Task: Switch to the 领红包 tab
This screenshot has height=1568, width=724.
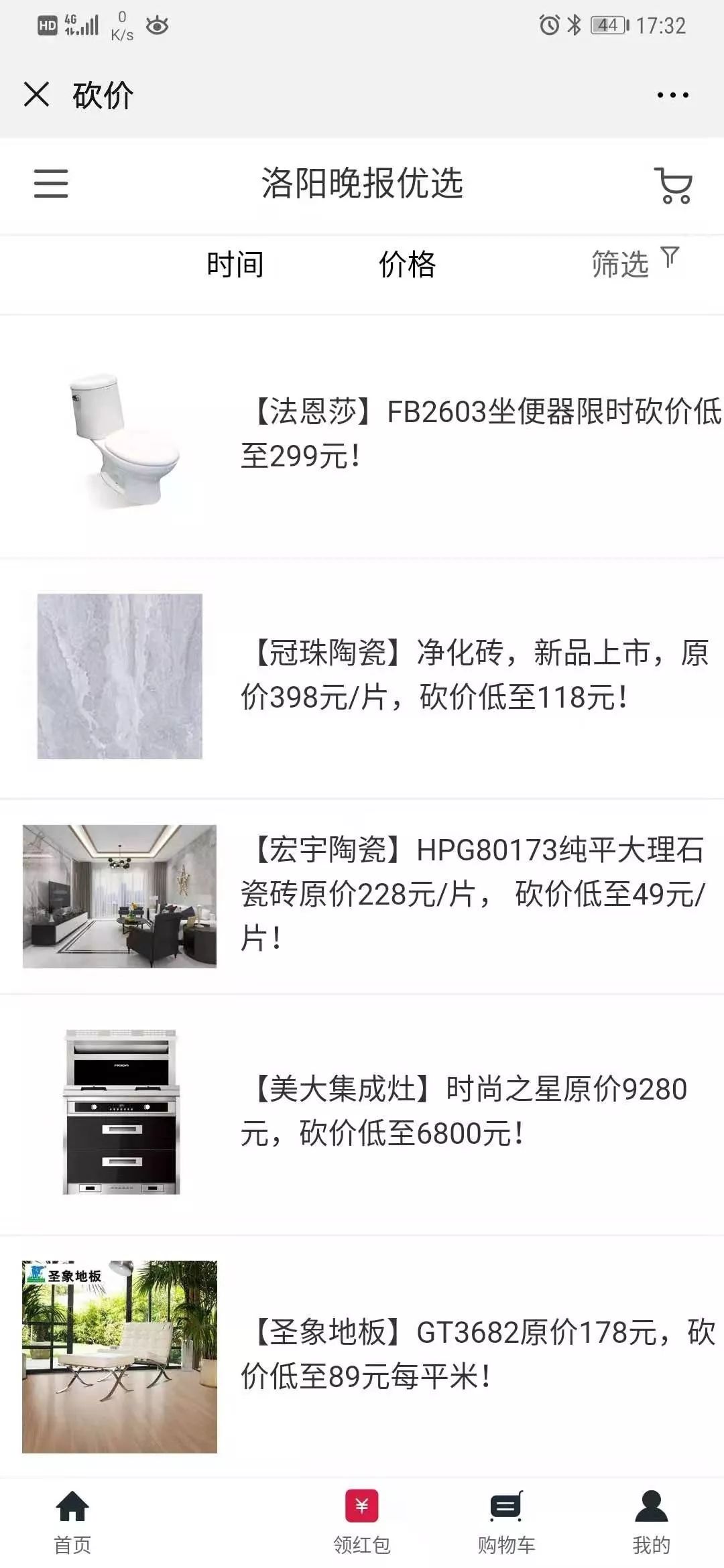Action: pos(362,1522)
